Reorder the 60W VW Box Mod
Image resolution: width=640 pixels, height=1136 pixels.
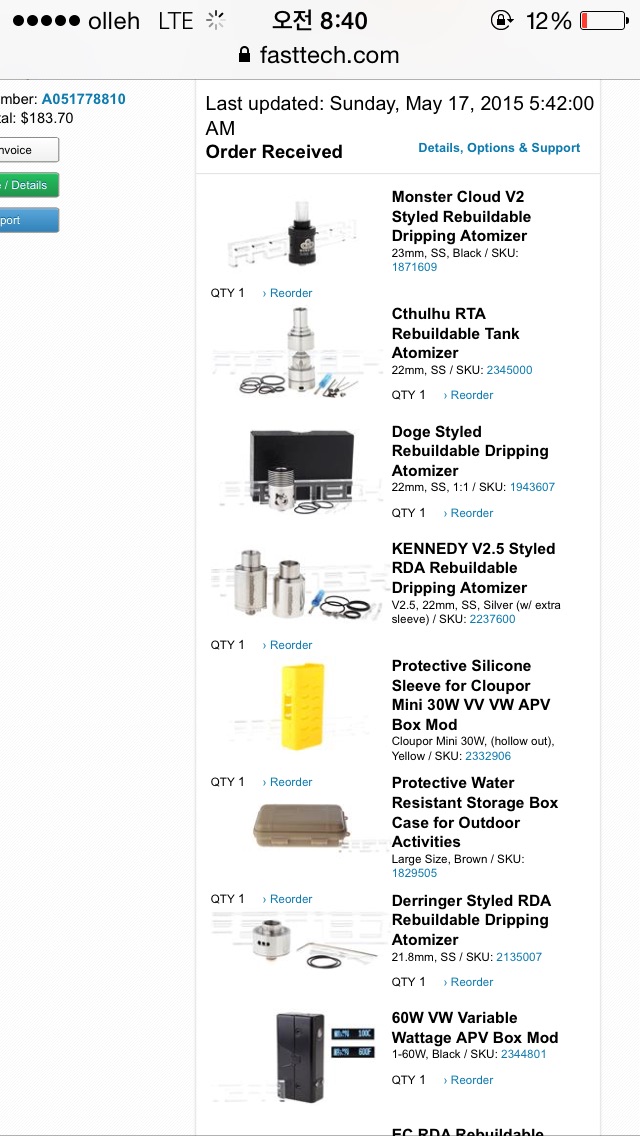coord(471,1080)
